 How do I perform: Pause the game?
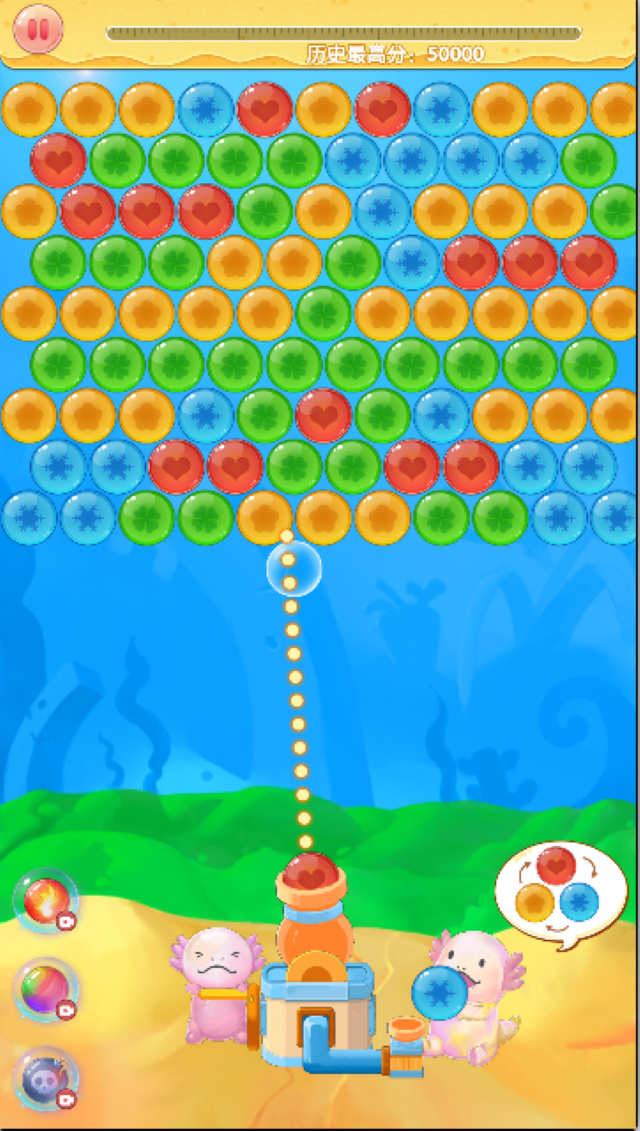pos(38,30)
